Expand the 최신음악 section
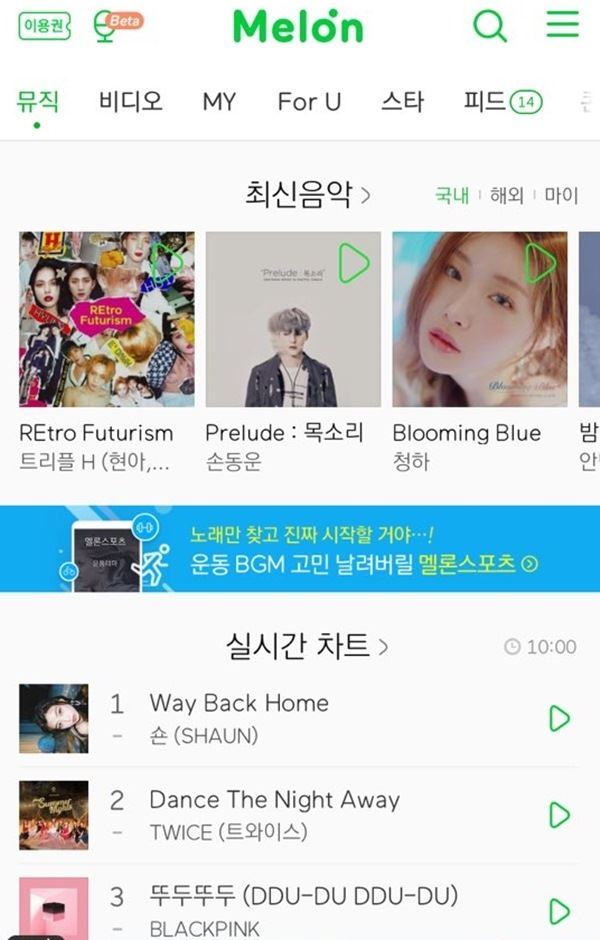This screenshot has width=600, height=940. (308, 193)
